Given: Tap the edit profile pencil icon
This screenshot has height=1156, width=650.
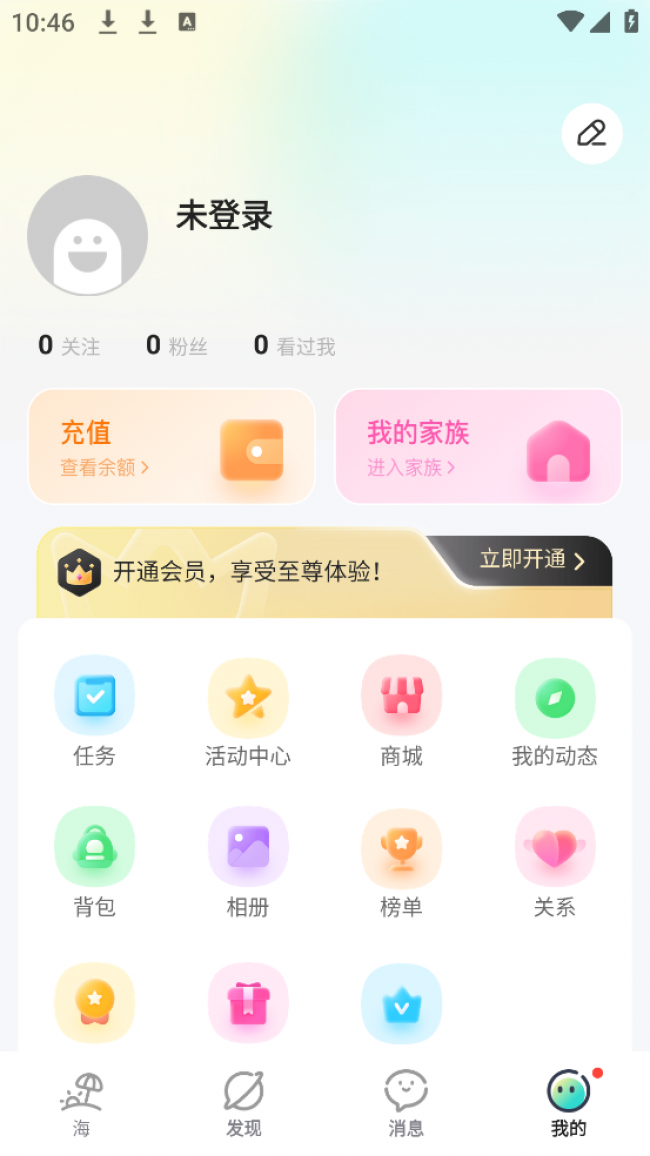Looking at the screenshot, I should [592, 134].
